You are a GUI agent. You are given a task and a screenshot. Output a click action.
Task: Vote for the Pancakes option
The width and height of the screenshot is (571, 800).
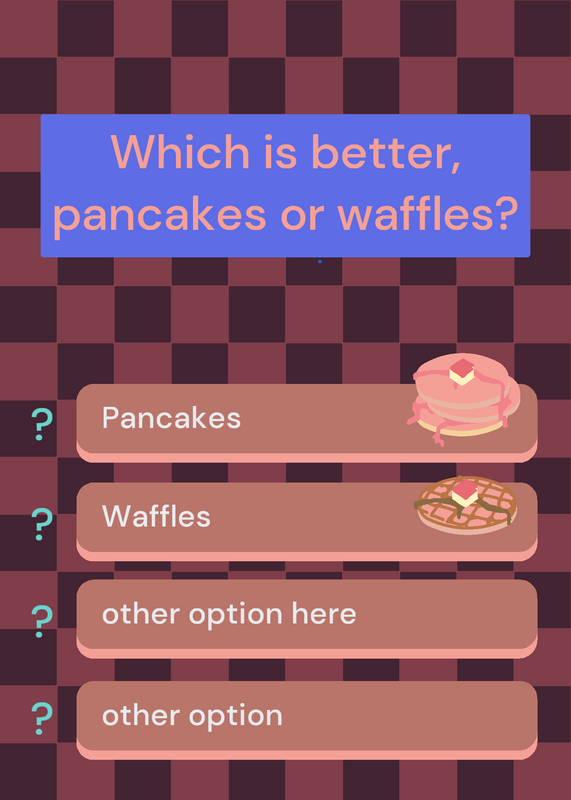[x=307, y=423]
